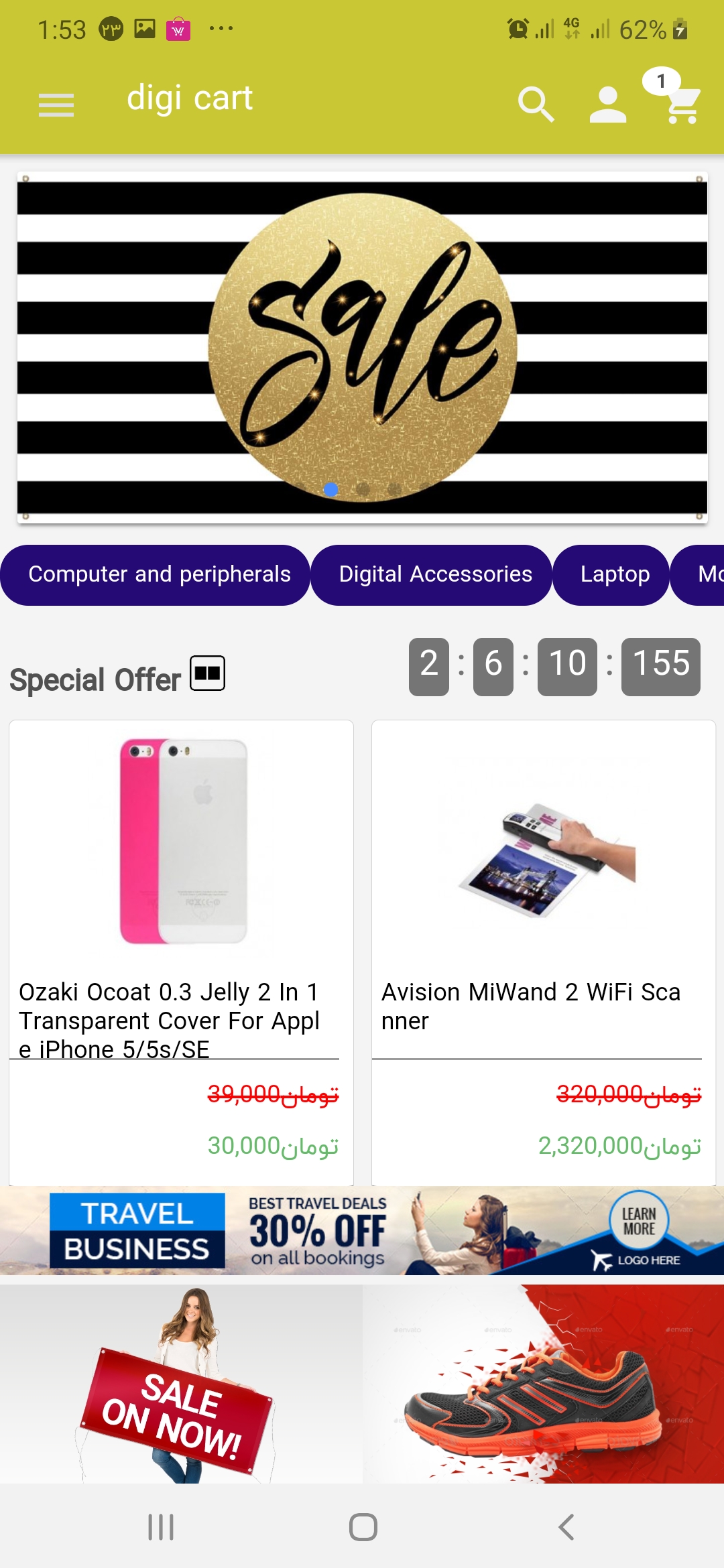Open the user account icon

[607, 105]
